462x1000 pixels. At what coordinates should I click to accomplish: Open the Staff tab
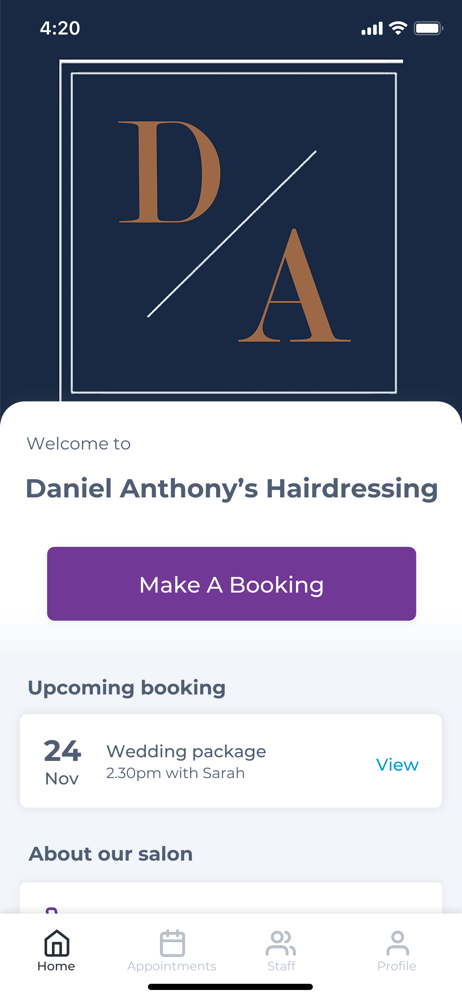click(x=281, y=951)
